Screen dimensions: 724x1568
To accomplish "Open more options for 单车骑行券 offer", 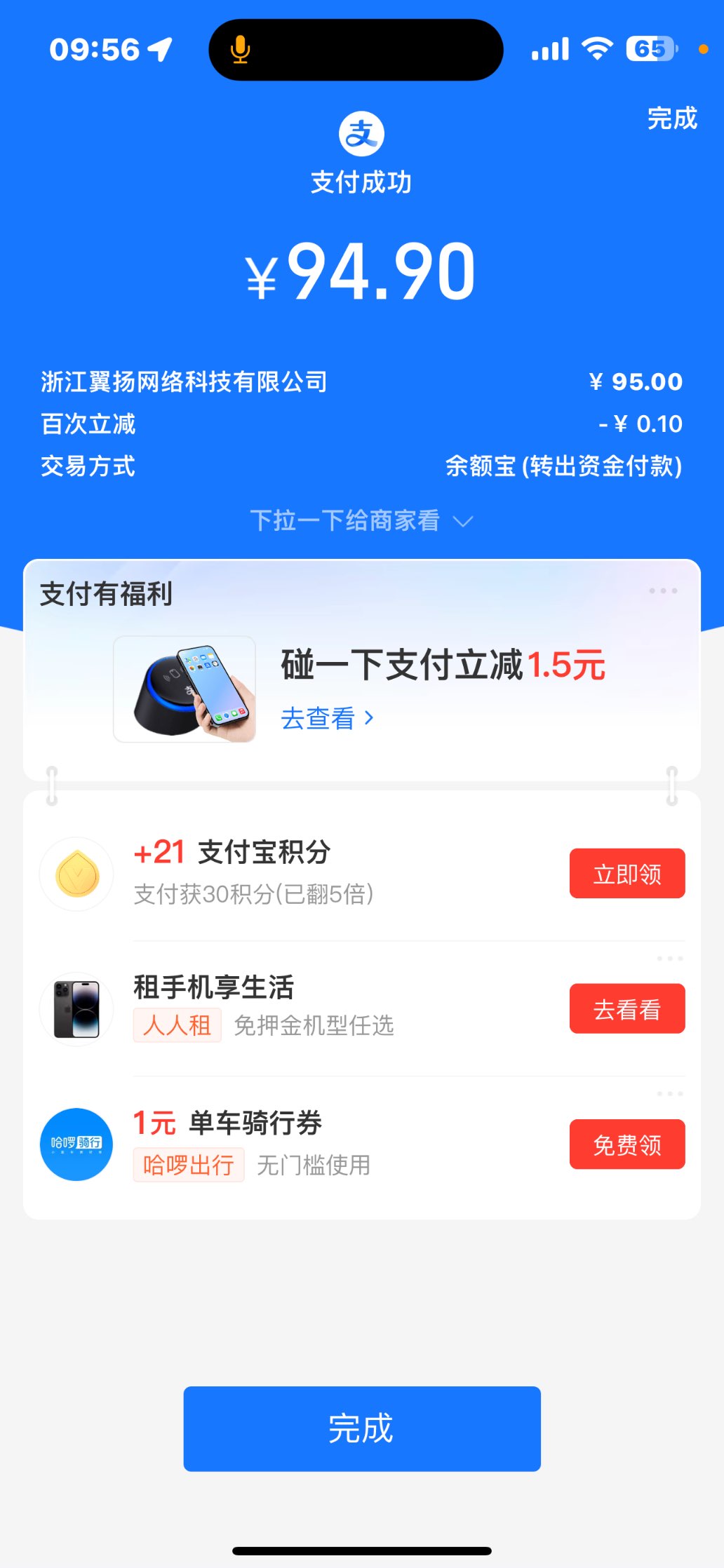I will coord(670,1094).
